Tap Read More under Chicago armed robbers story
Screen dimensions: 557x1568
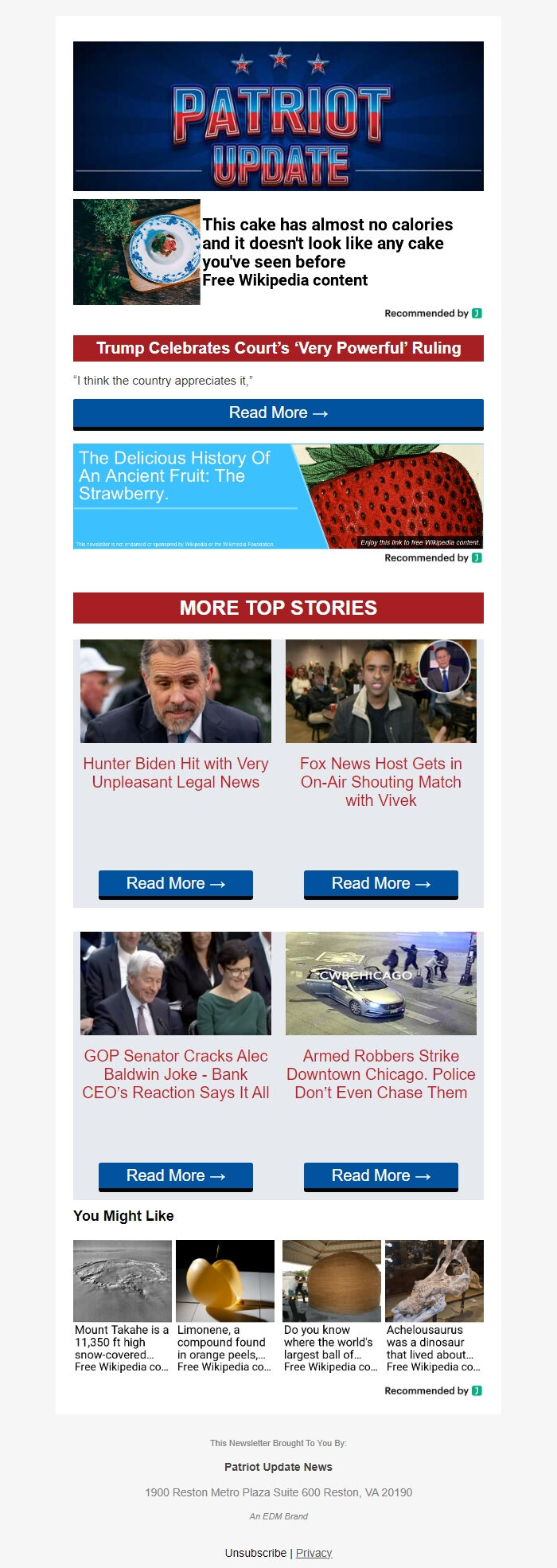coord(381,1176)
